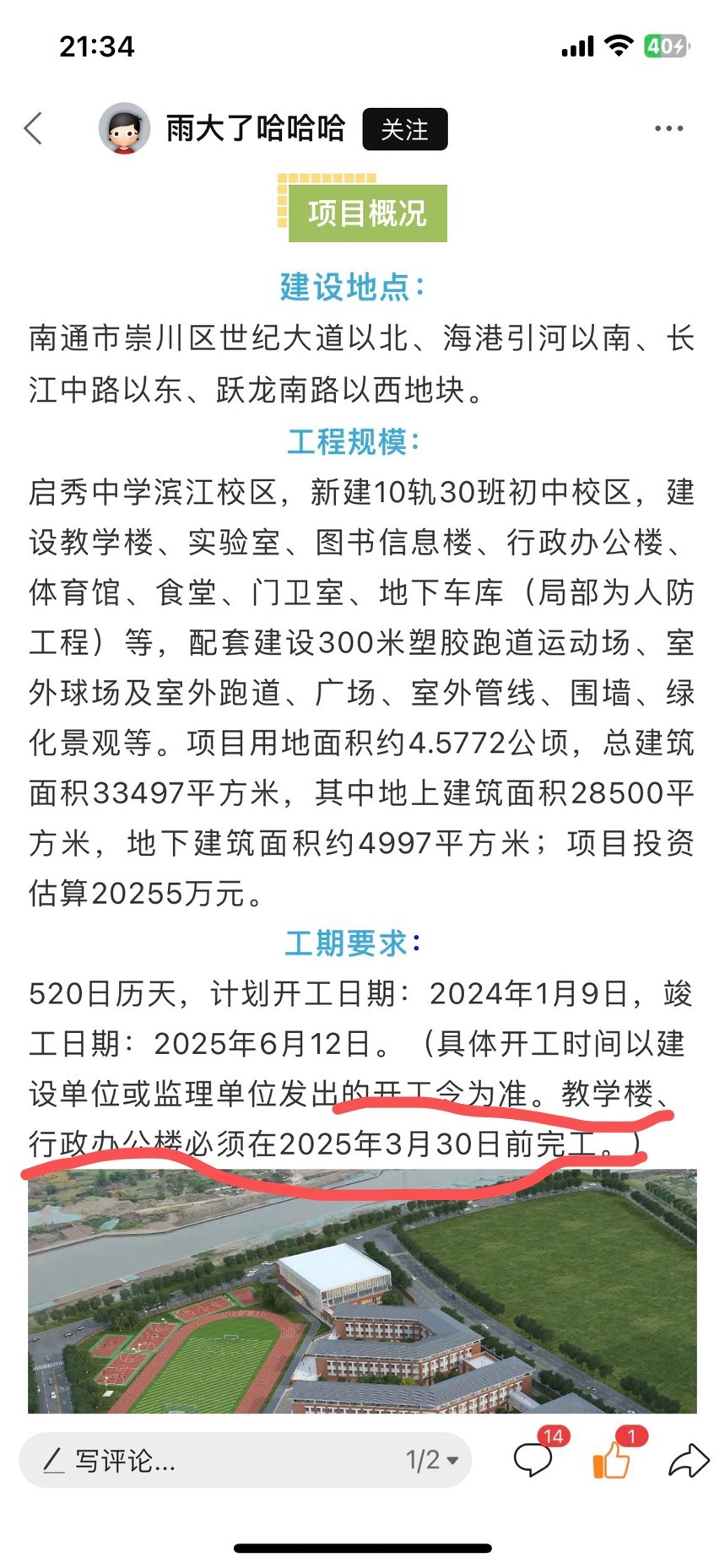The height and width of the screenshot is (1568, 725).
Task: Go back using the left arrow
Action: coord(34,129)
